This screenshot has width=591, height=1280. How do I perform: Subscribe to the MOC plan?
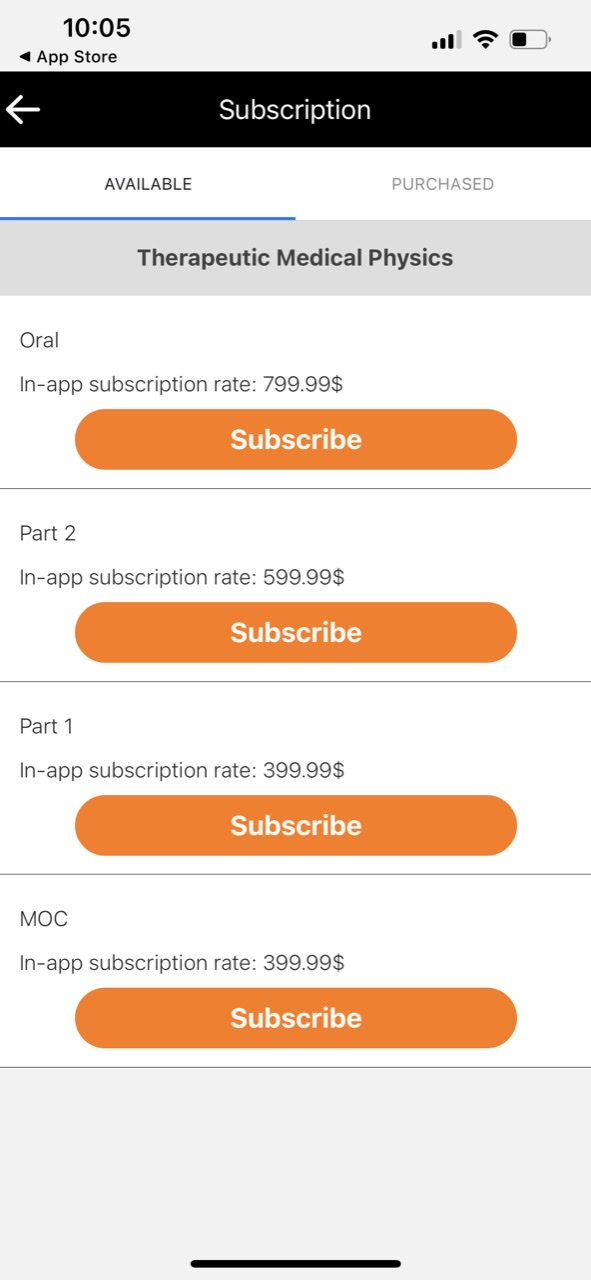tap(296, 1018)
